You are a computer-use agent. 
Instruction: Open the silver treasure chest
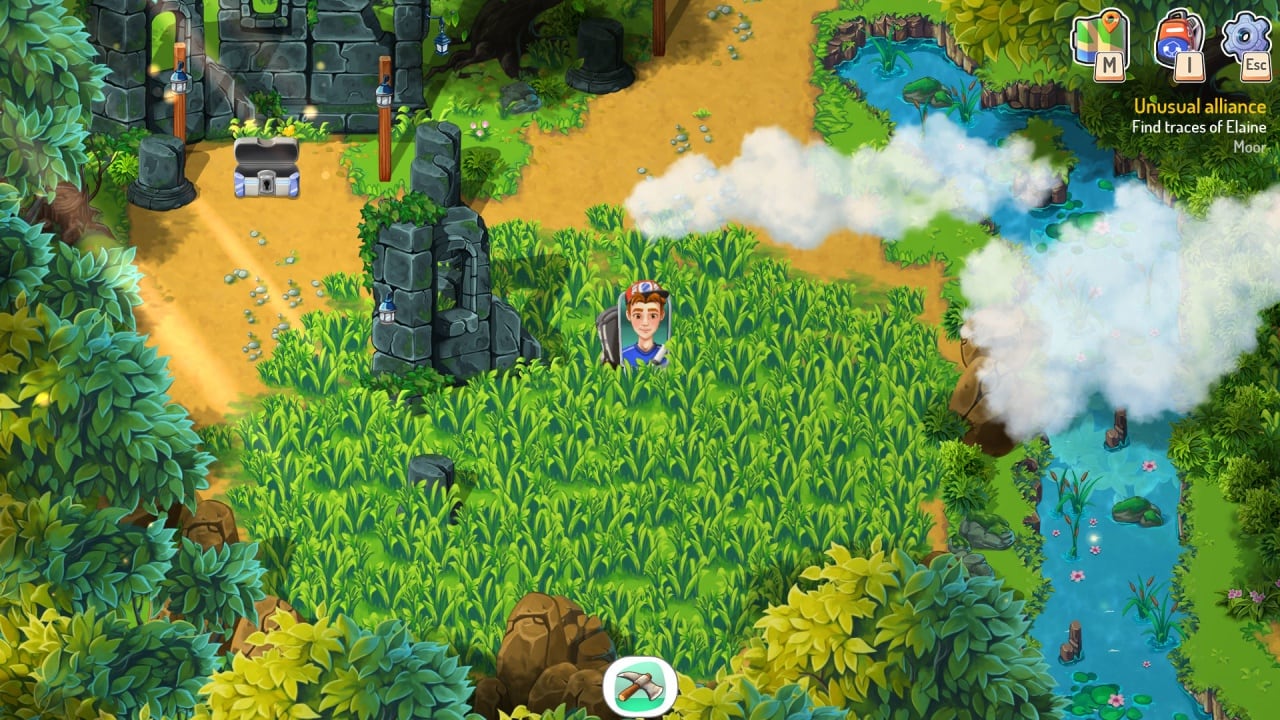267,168
